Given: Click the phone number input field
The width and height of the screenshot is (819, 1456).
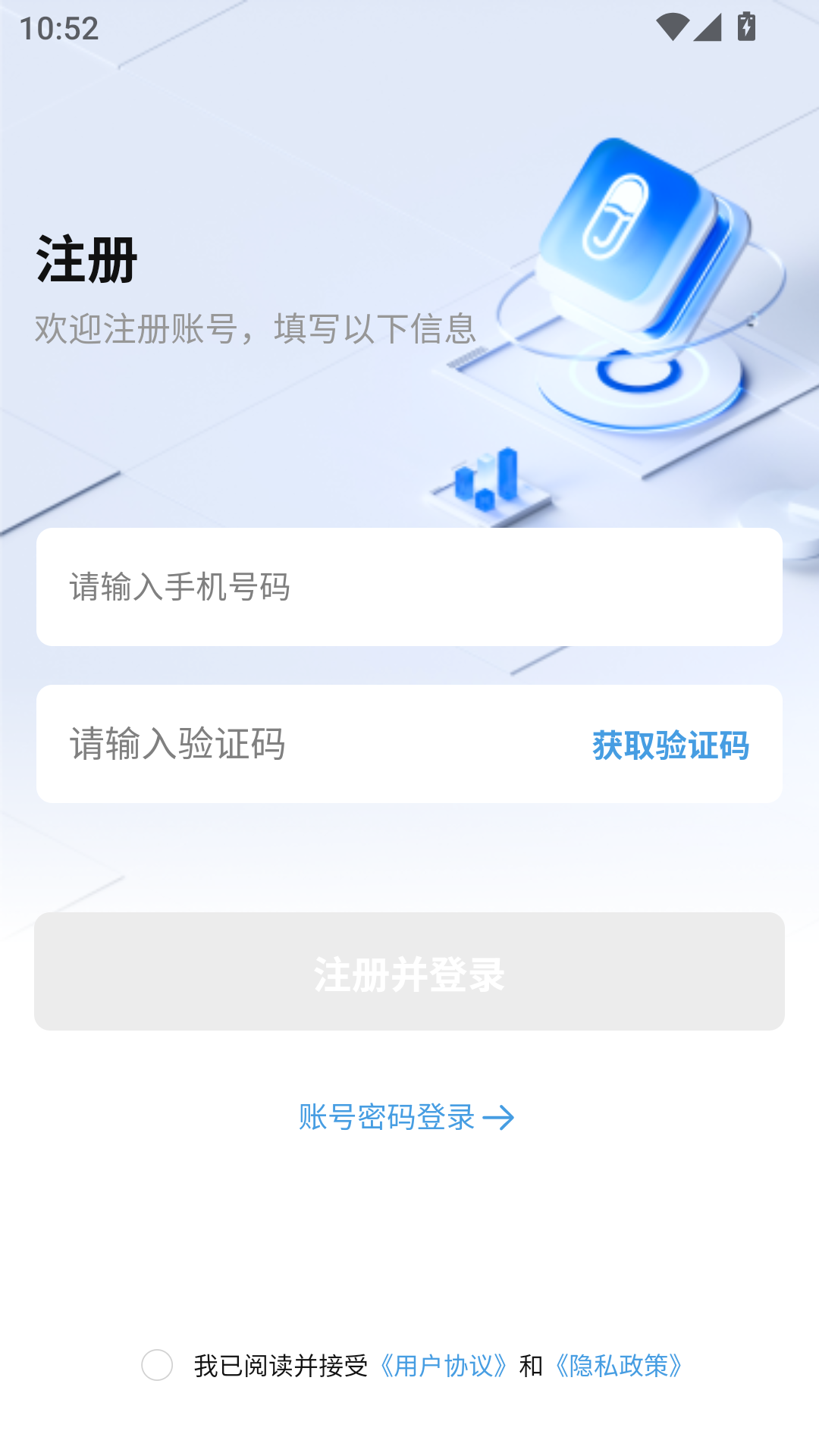Looking at the screenshot, I should coord(409,585).
